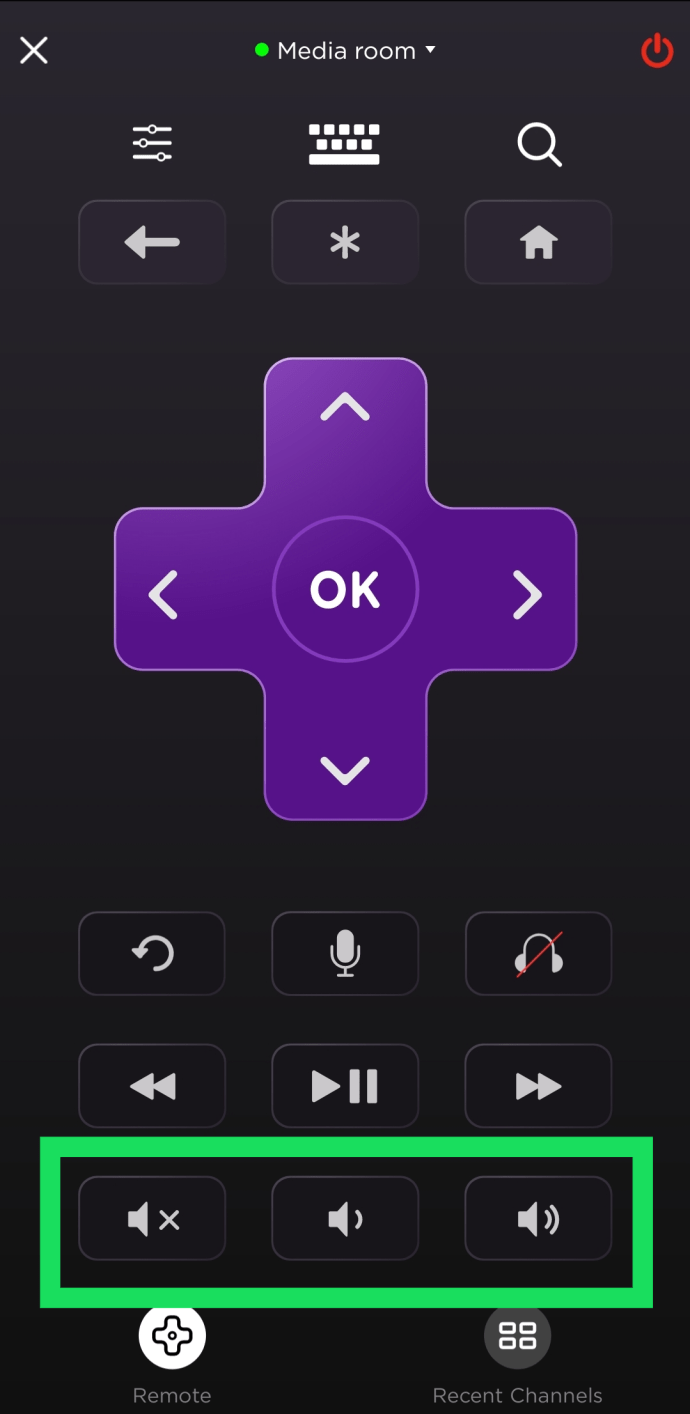This screenshot has height=1414, width=690.
Task: Tap the asterisk options button
Action: click(x=345, y=242)
